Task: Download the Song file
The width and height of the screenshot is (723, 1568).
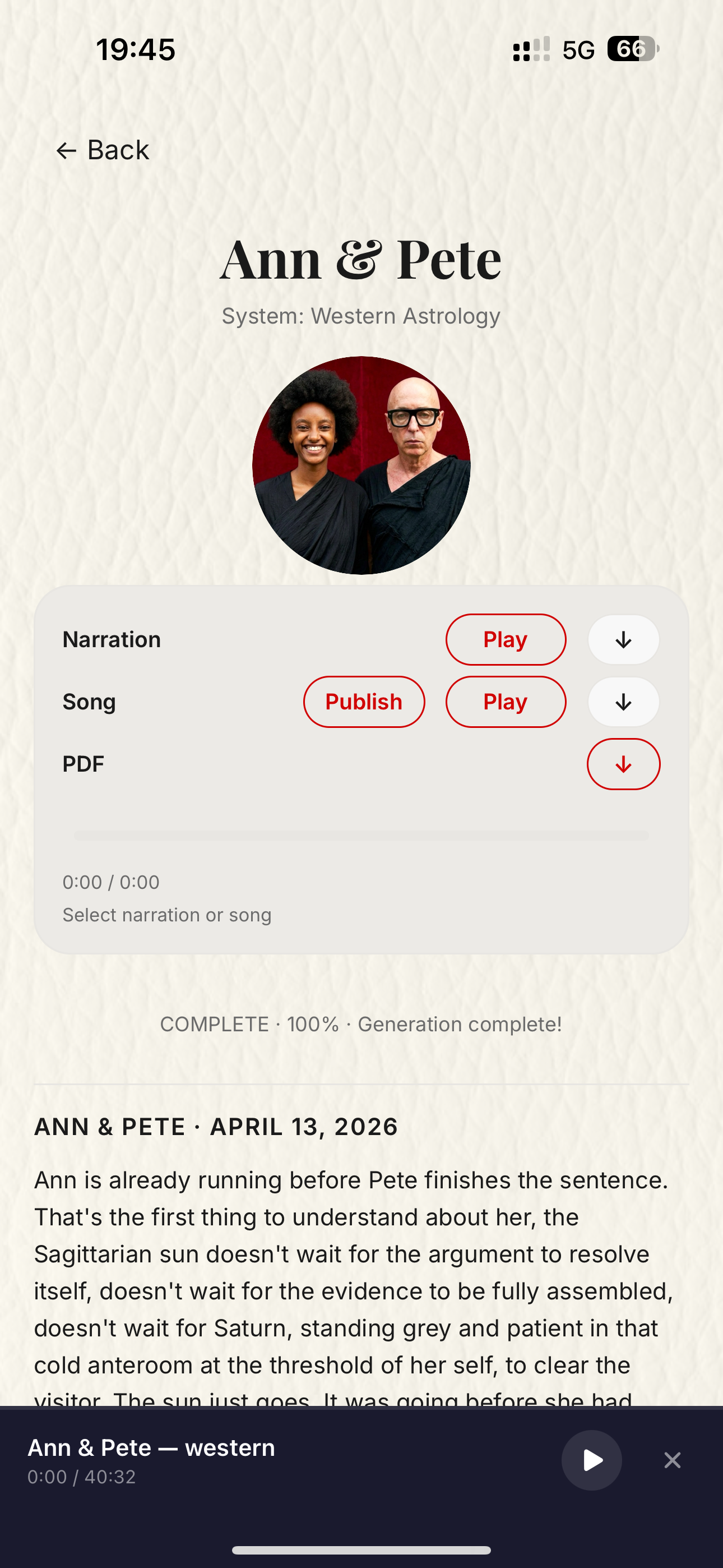Action: (x=623, y=702)
